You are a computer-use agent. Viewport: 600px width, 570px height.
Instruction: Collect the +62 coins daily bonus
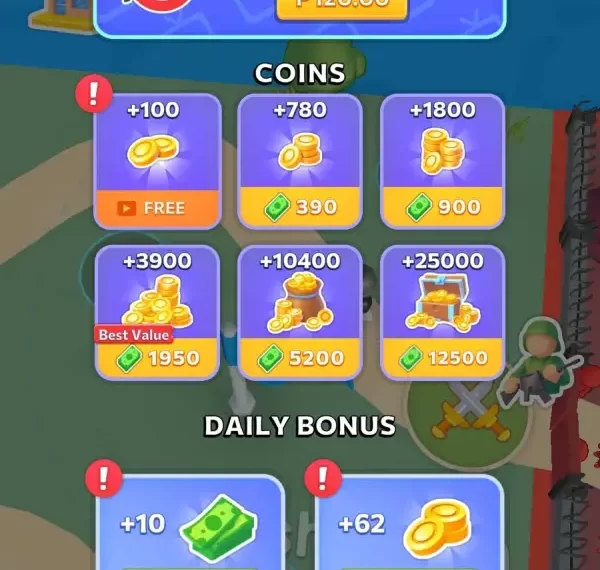pos(409,527)
